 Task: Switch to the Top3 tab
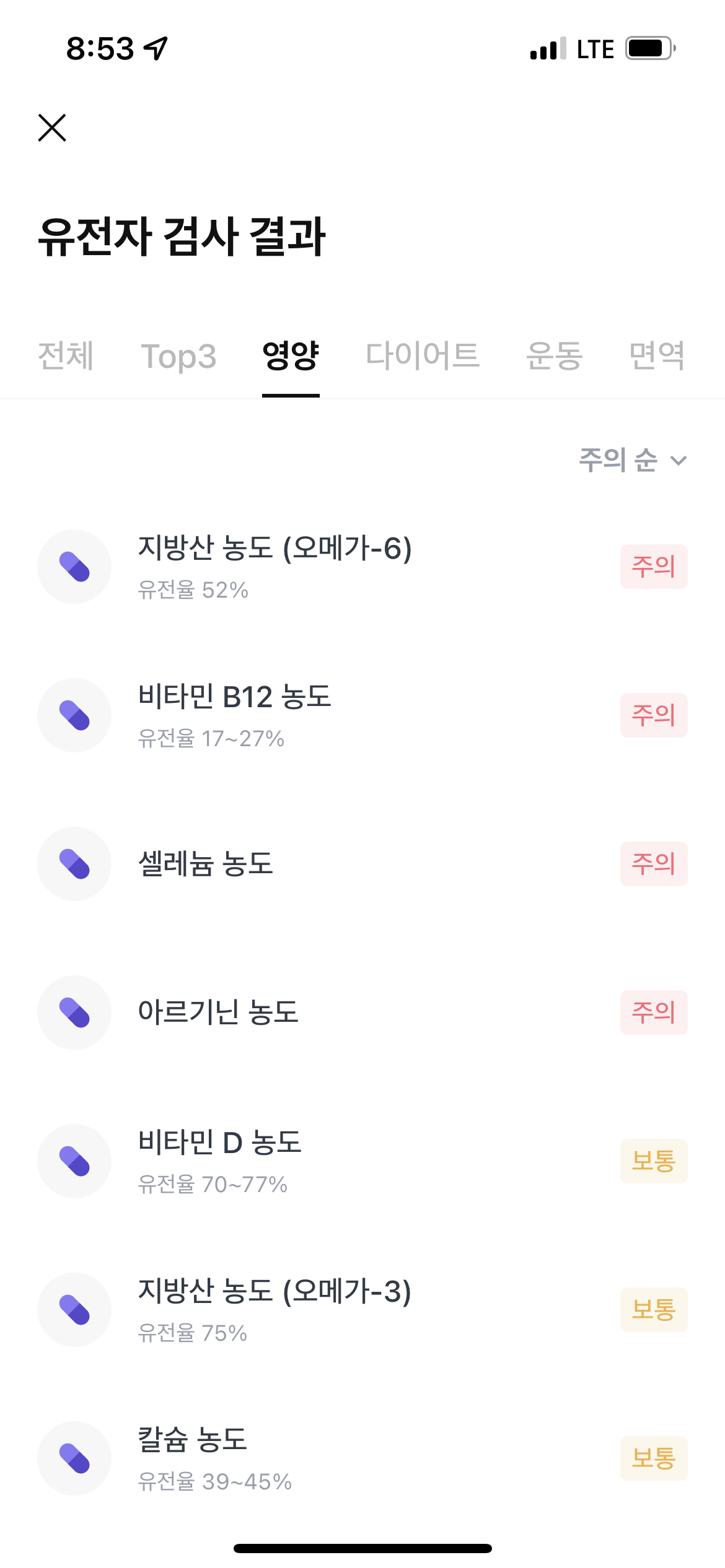[178, 356]
